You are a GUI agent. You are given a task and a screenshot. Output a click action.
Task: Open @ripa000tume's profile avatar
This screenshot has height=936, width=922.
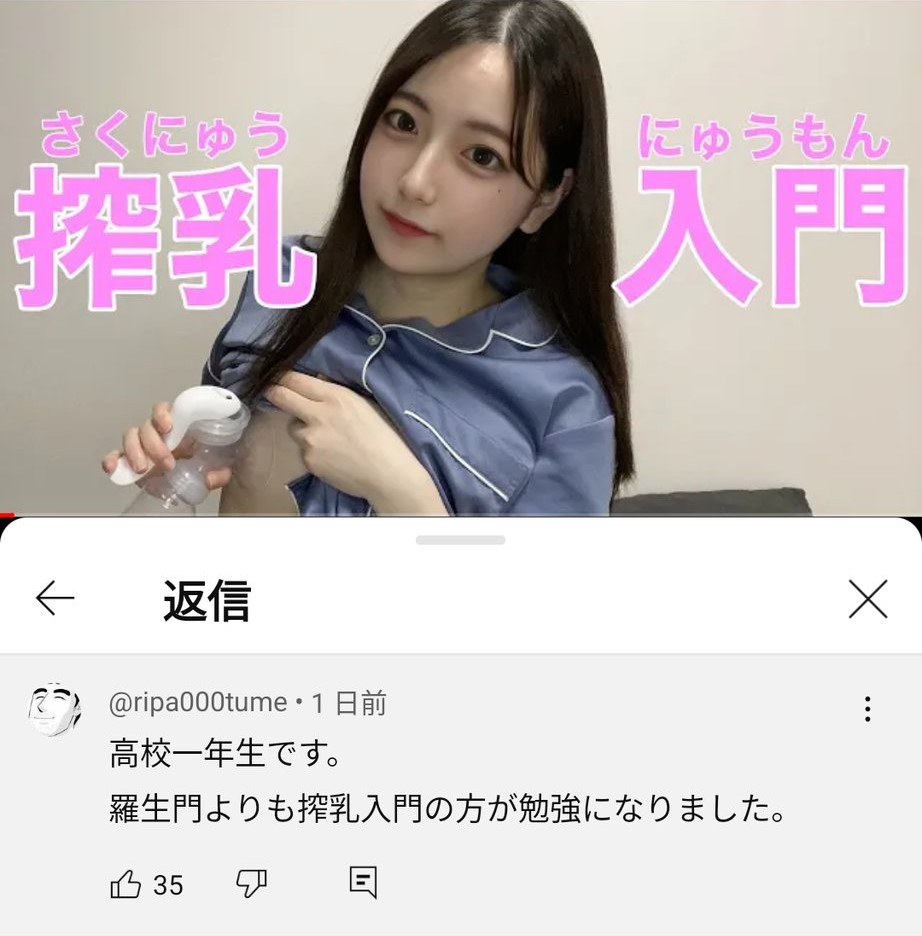tap(55, 709)
